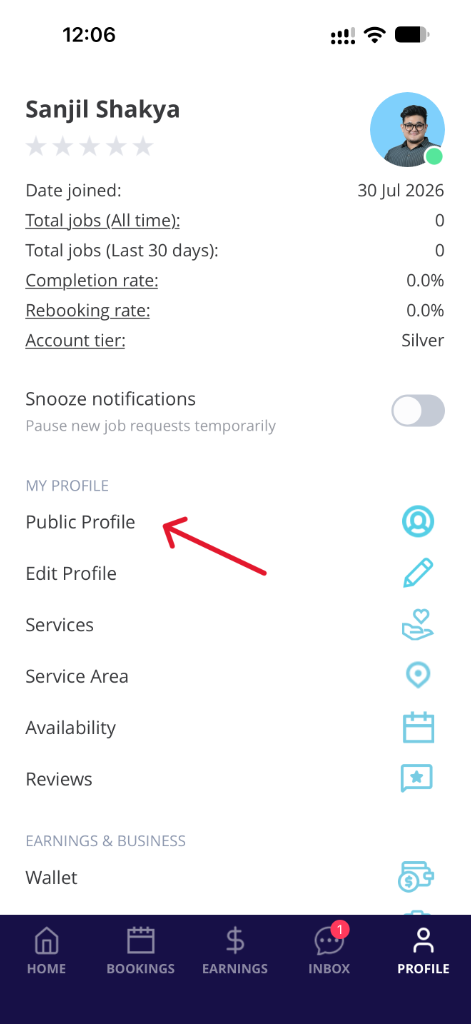Tap the Rebooking rate link
The height and width of the screenshot is (1024, 471).
tap(88, 311)
